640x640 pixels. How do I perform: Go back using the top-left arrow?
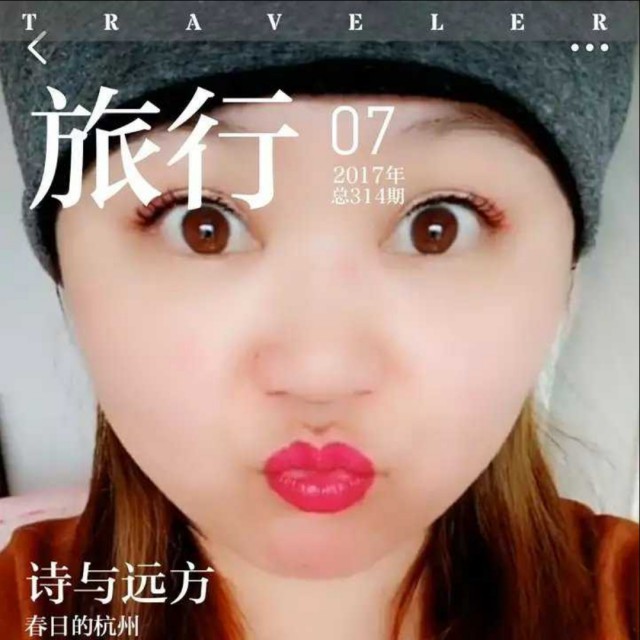pyautogui.click(x=37, y=48)
